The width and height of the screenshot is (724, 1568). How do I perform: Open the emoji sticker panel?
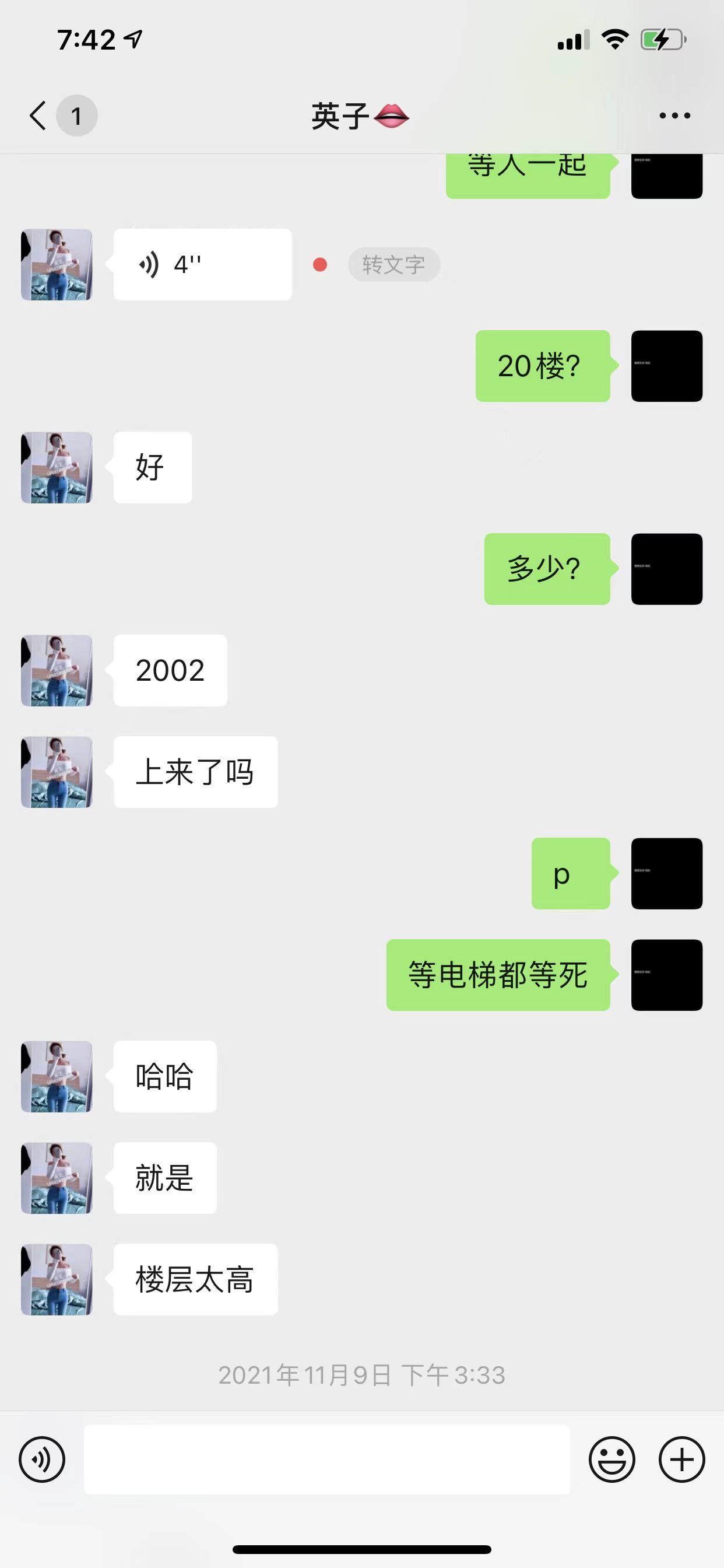(x=611, y=1459)
